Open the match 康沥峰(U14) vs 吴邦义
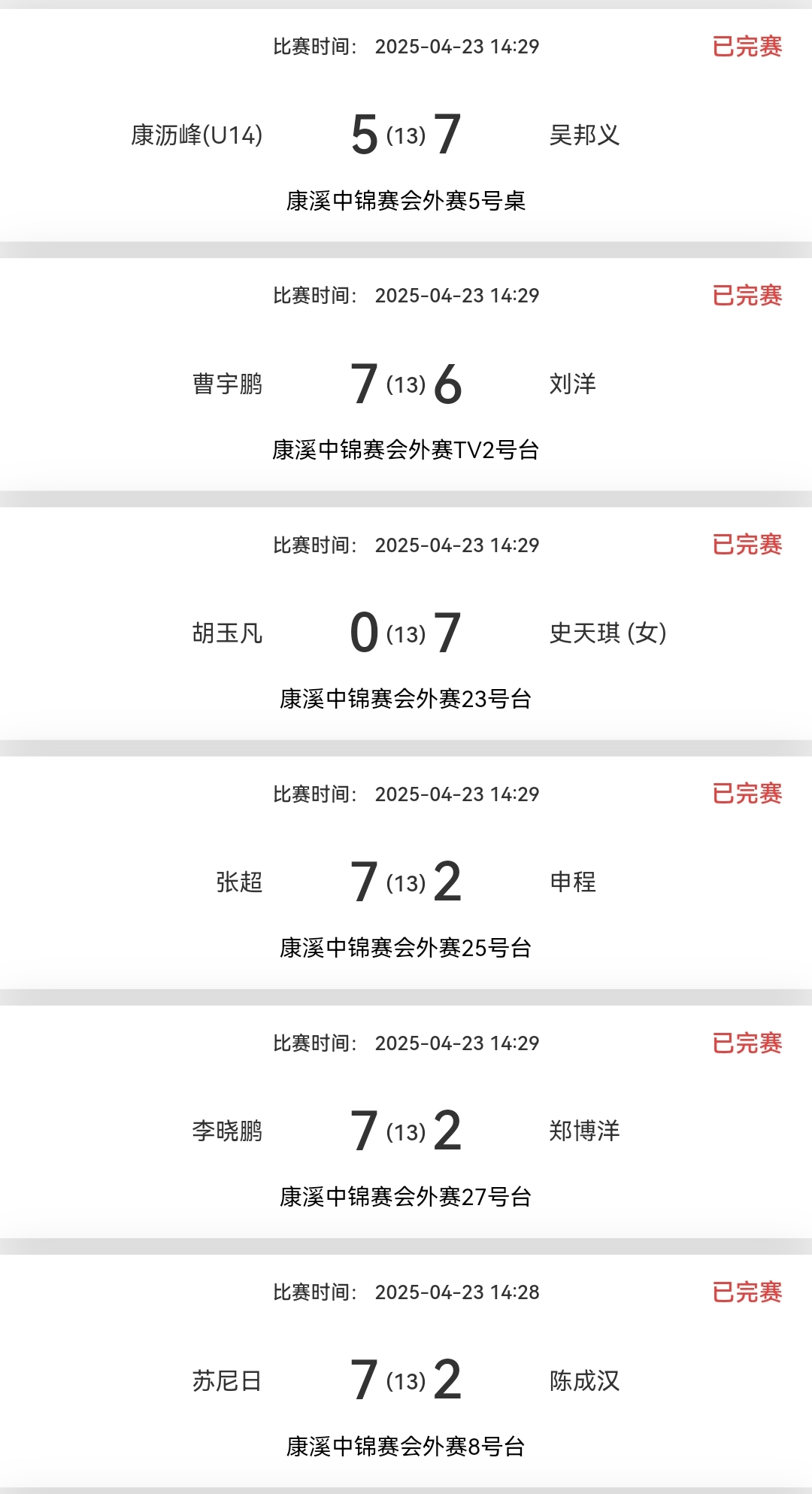812x1494 pixels. [x=406, y=135]
